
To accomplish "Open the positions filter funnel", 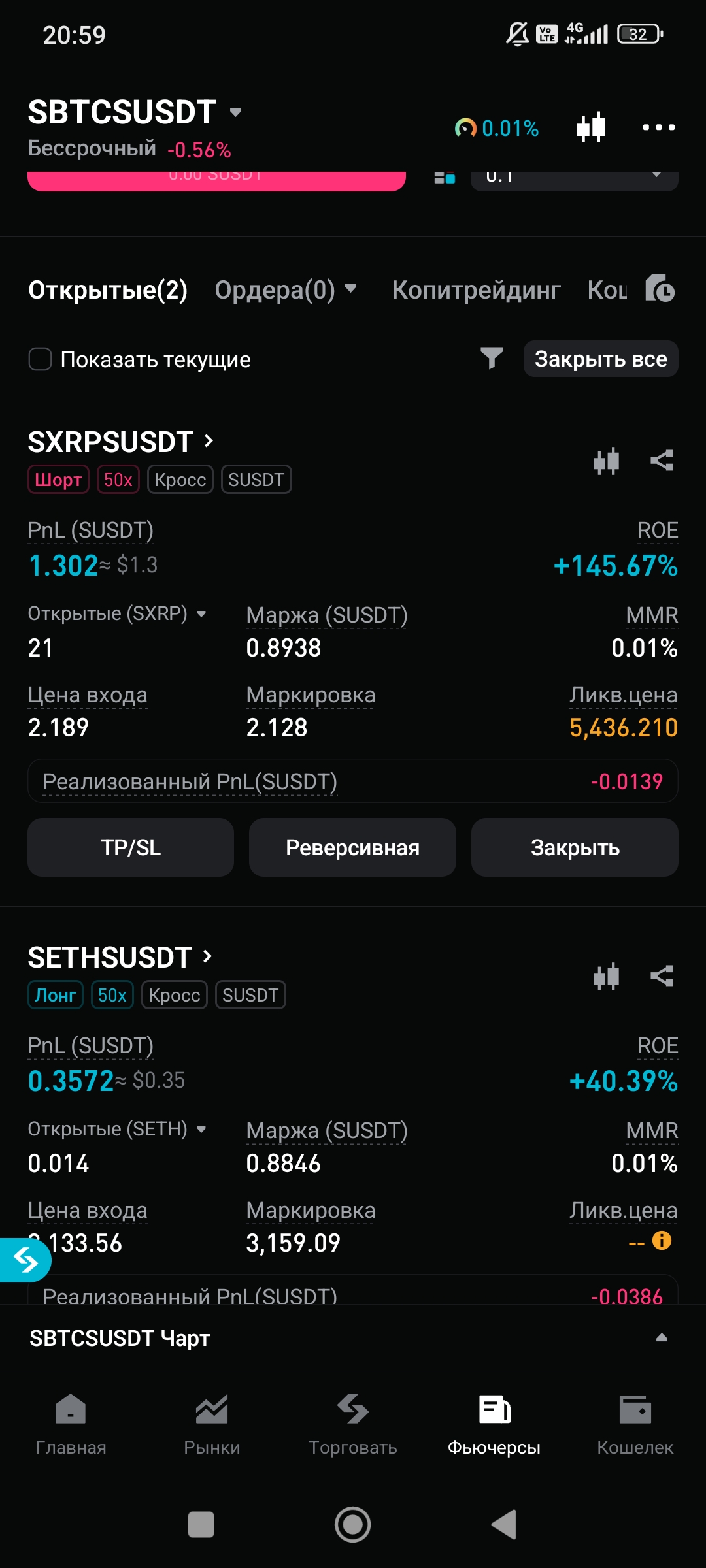I will point(492,358).
